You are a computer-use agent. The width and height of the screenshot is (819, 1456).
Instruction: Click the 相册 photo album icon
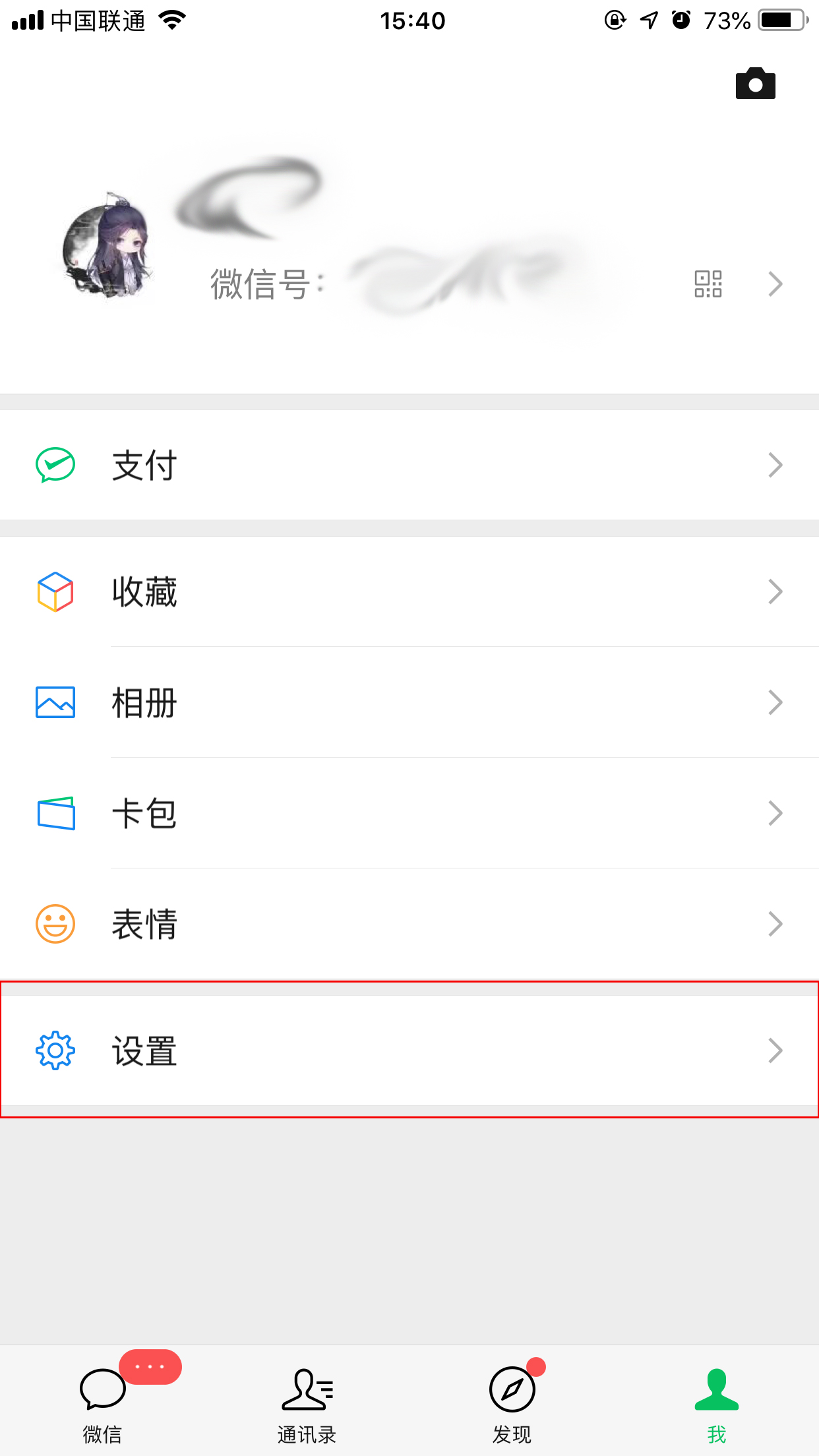click(x=56, y=702)
